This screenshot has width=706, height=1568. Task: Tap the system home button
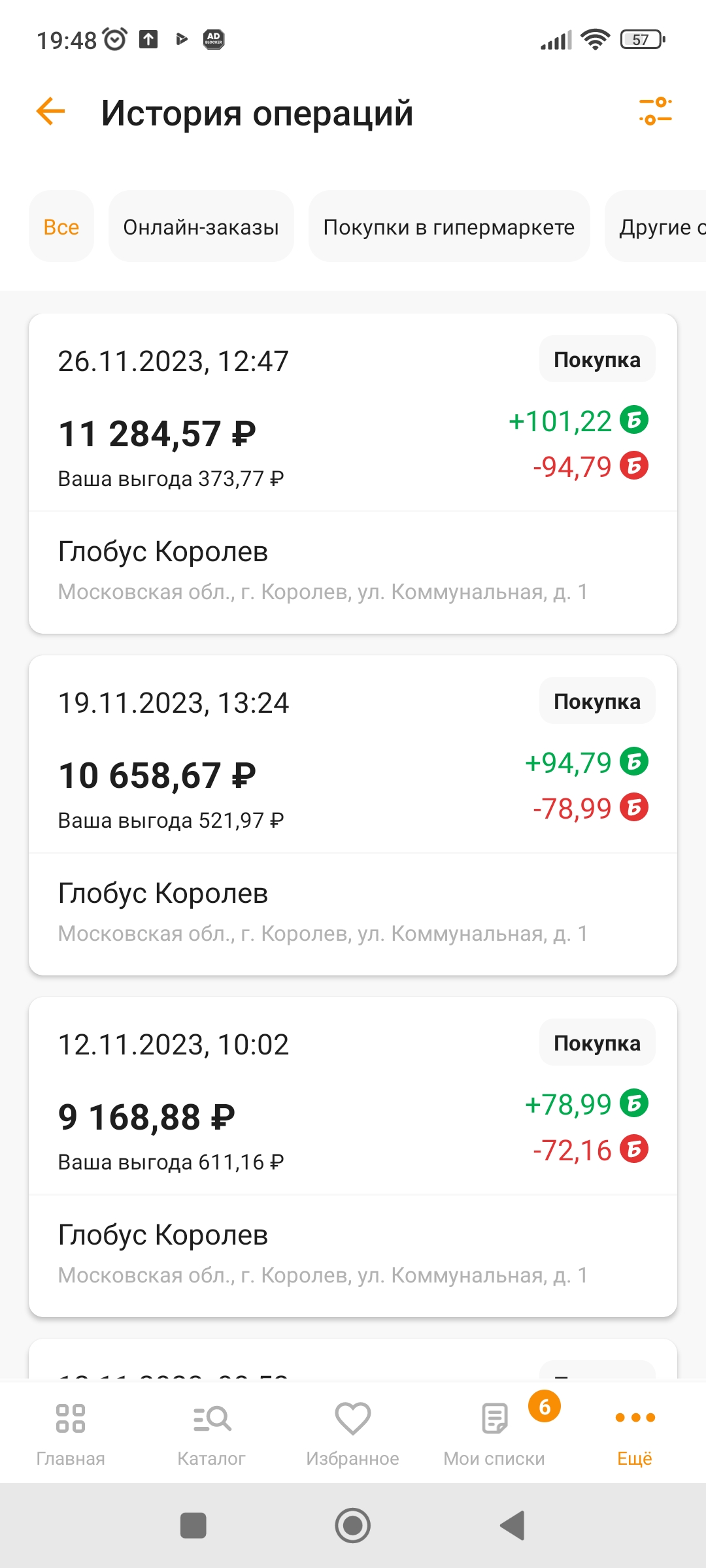tap(353, 1526)
